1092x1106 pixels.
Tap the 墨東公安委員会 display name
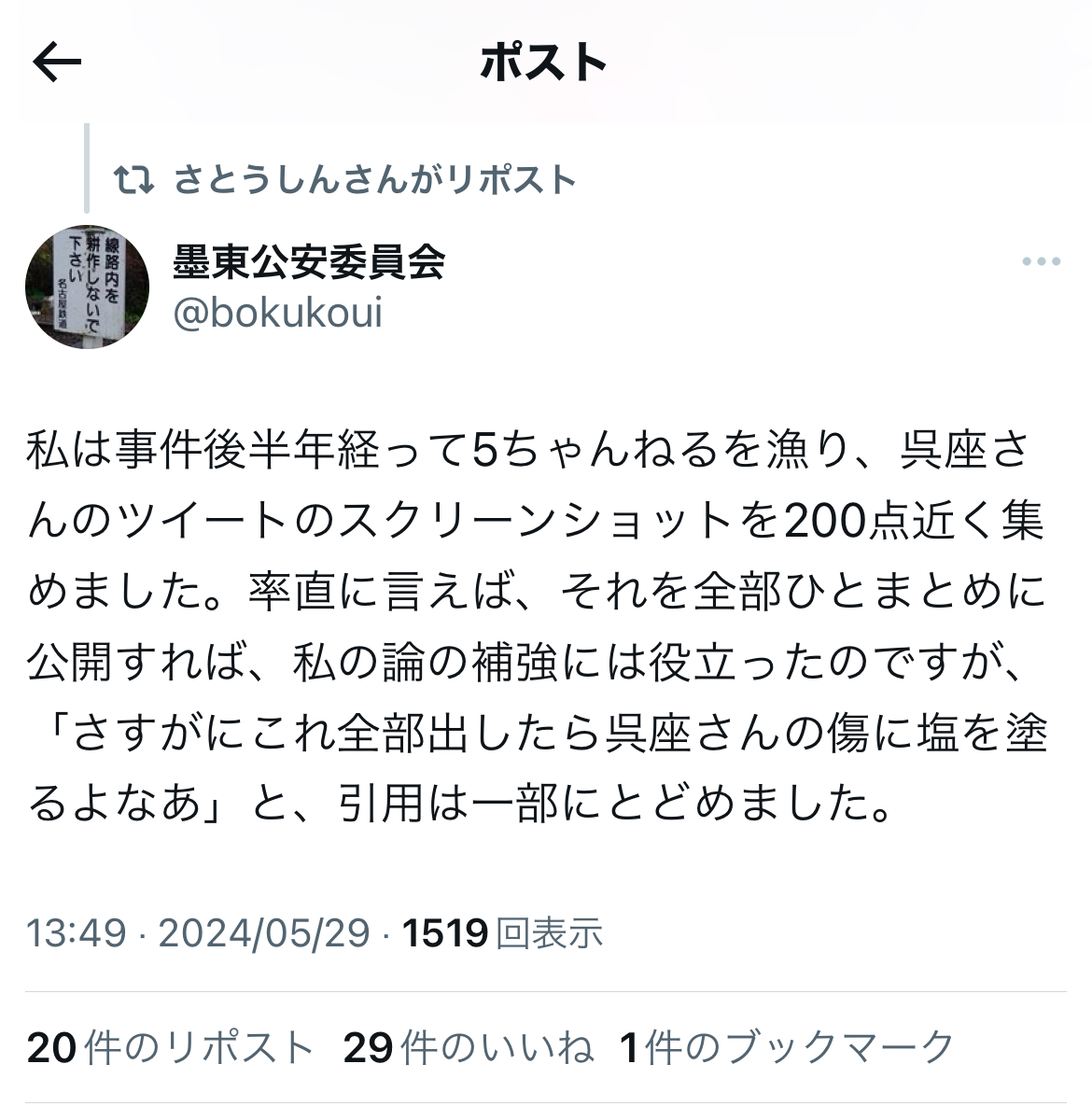pyautogui.click(x=309, y=262)
